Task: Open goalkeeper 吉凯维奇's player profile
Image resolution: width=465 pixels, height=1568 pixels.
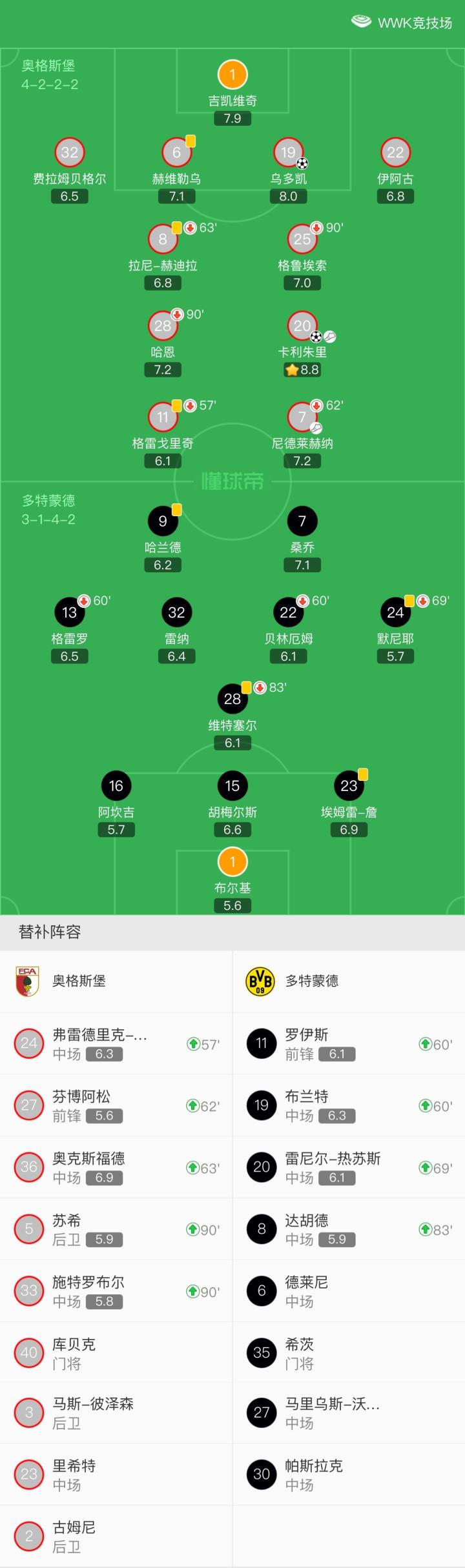Action: 232,75
